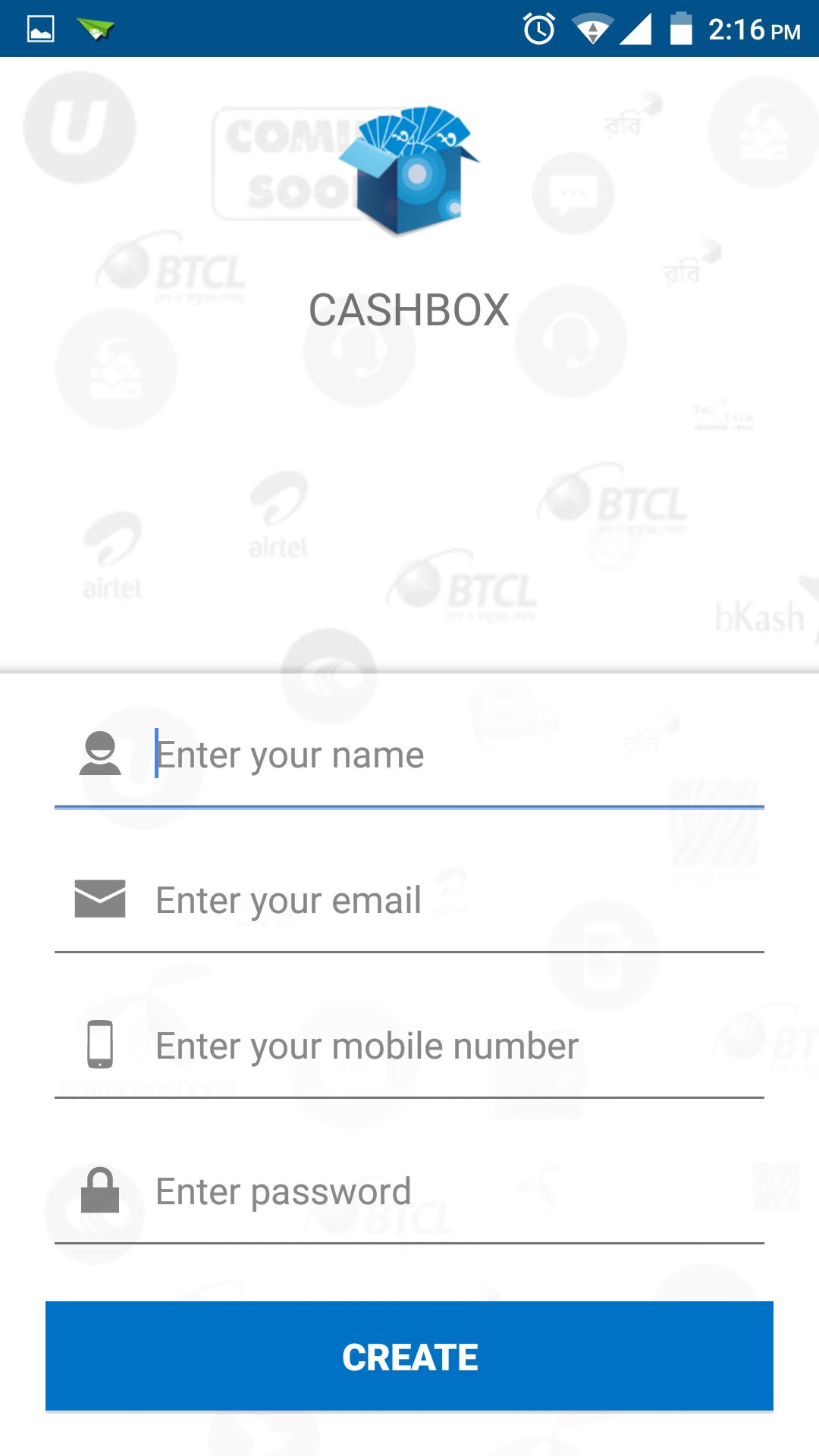
Task: Tap the CREATE button
Action: point(409,1357)
